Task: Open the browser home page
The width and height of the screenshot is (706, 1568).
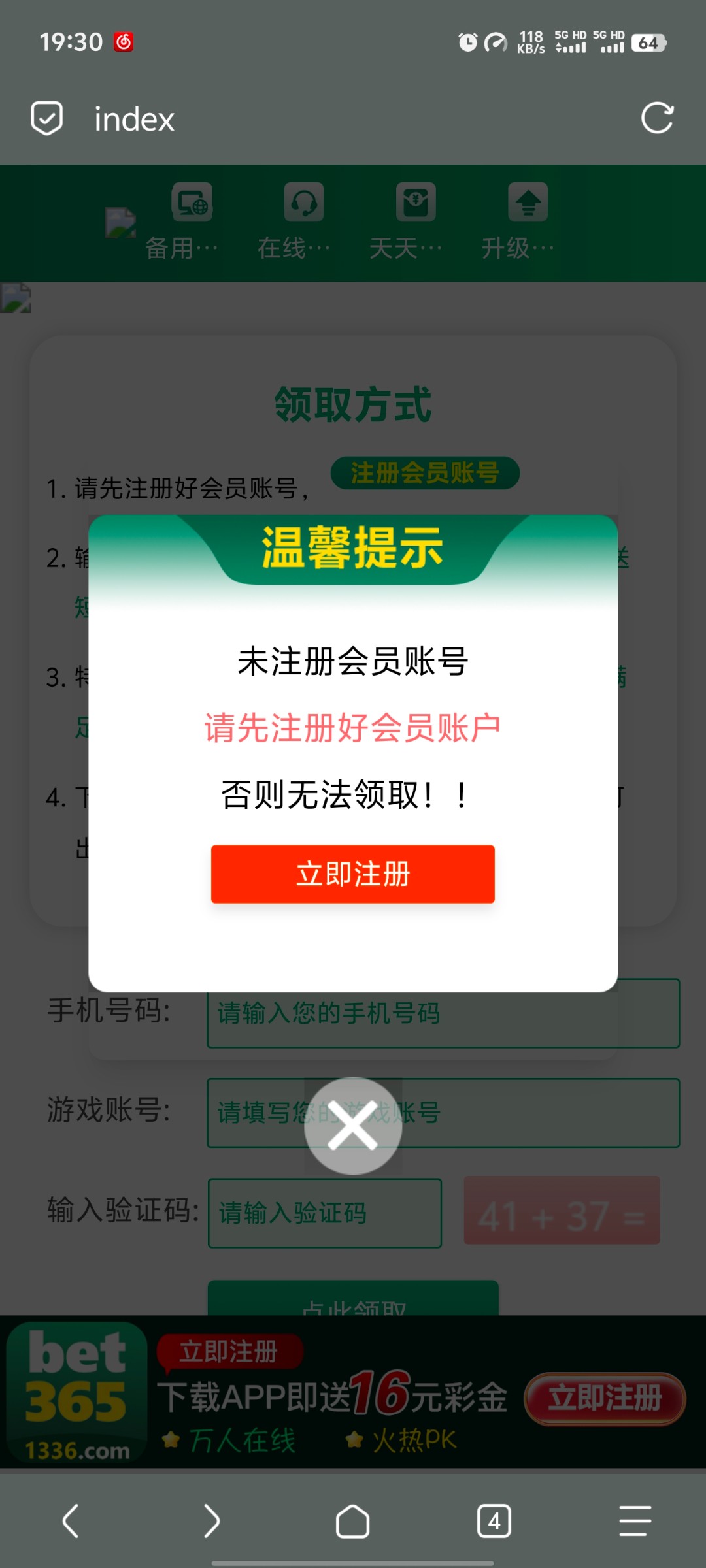Action: (352, 1521)
